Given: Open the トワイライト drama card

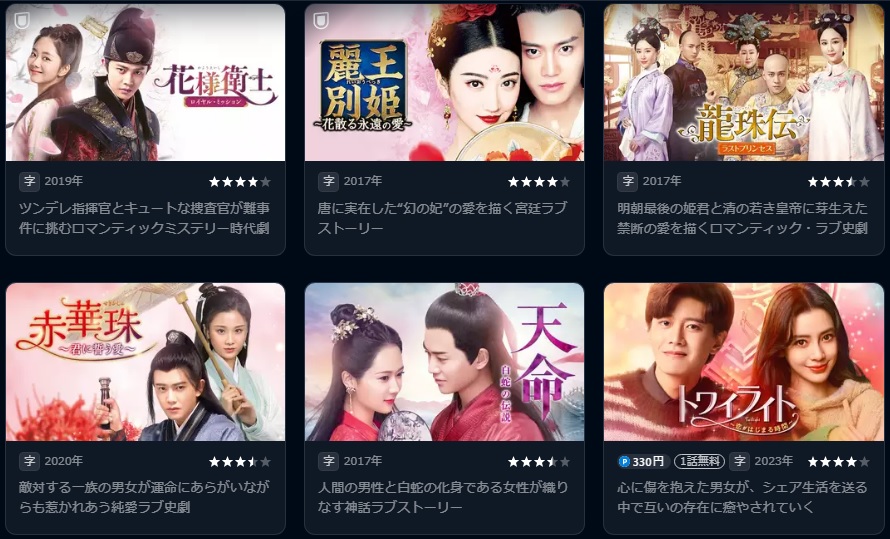Looking at the screenshot, I should coord(743,362).
